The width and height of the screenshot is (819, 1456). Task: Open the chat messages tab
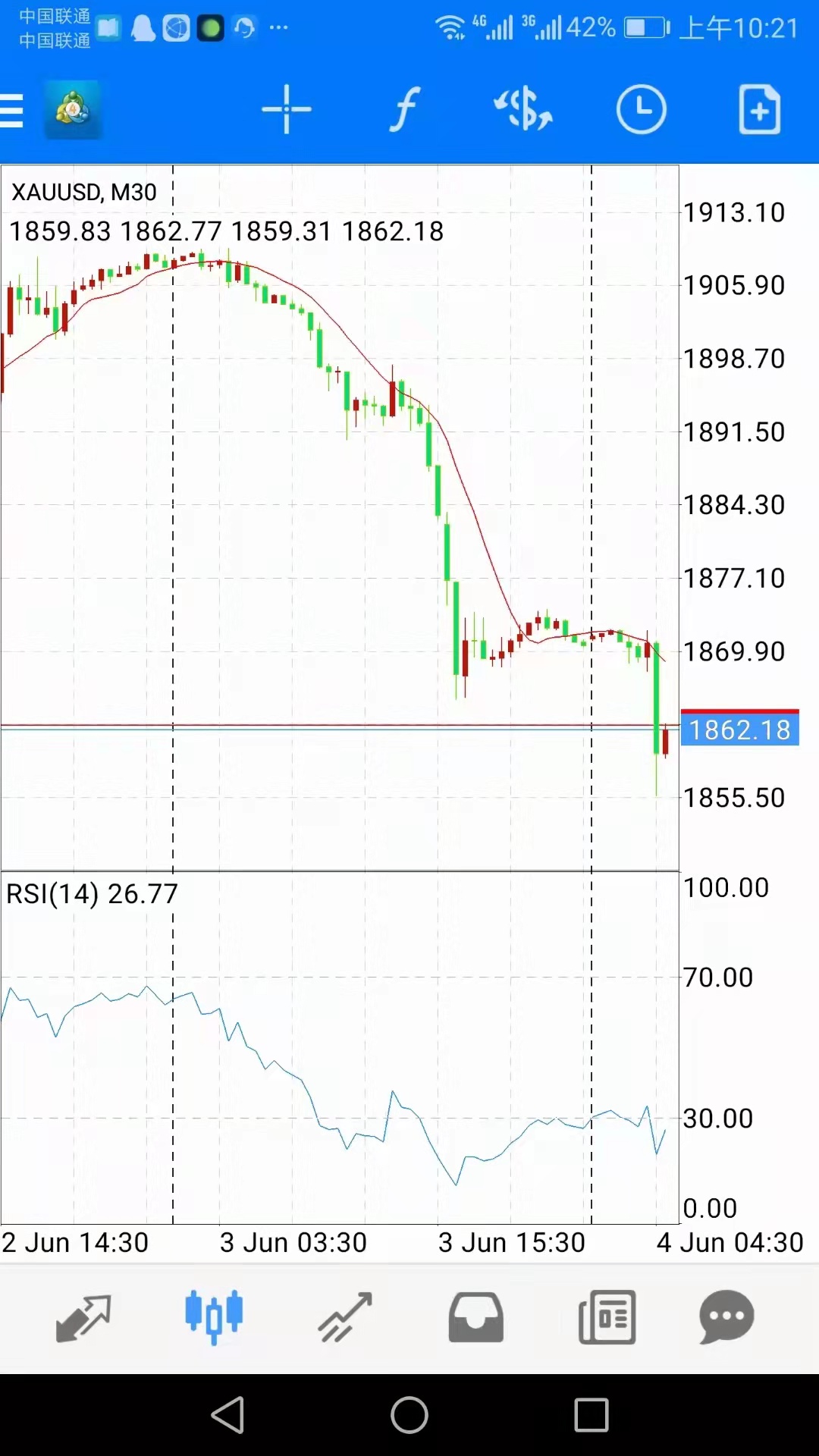(726, 1318)
